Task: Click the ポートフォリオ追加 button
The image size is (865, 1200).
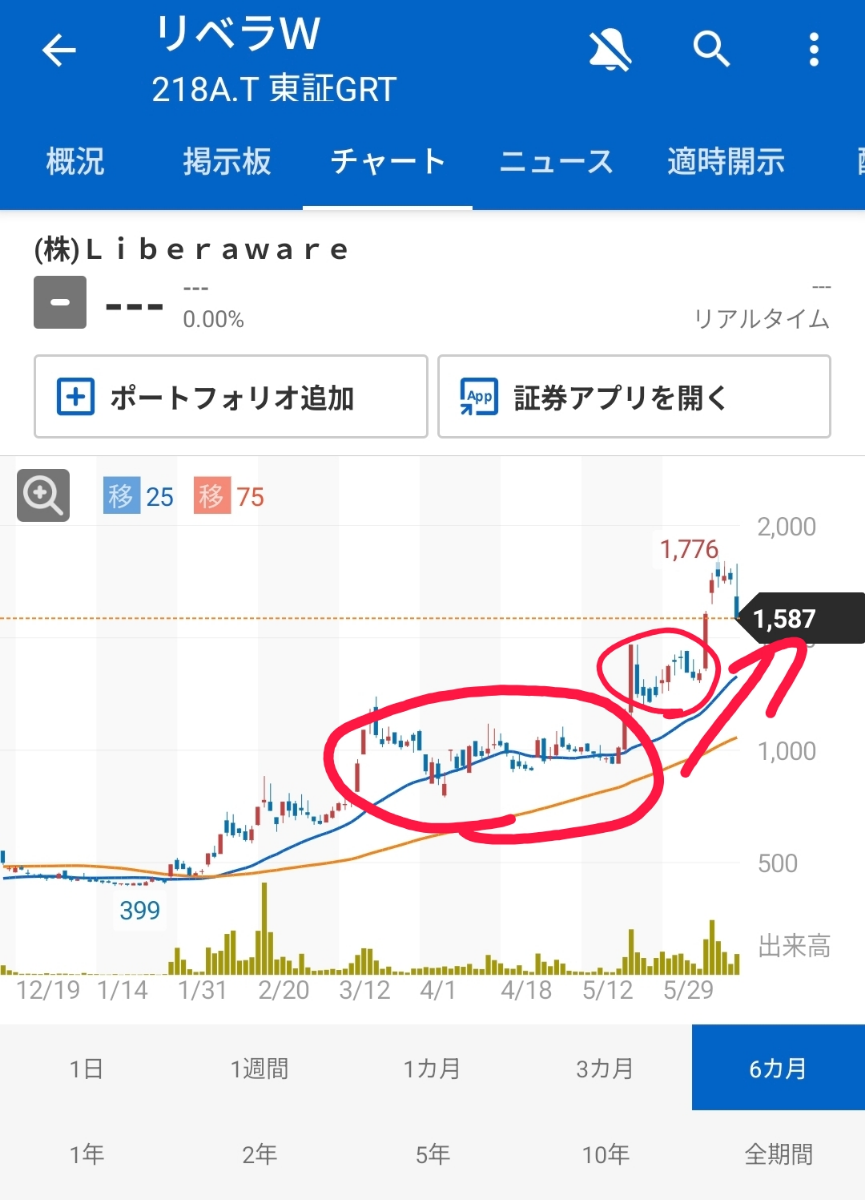Action: [230, 397]
